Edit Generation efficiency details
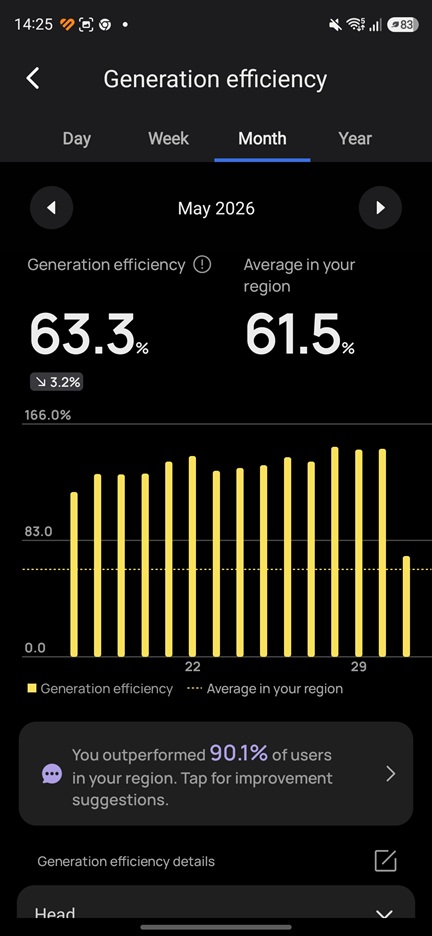Image resolution: width=432 pixels, height=936 pixels. tap(385, 861)
